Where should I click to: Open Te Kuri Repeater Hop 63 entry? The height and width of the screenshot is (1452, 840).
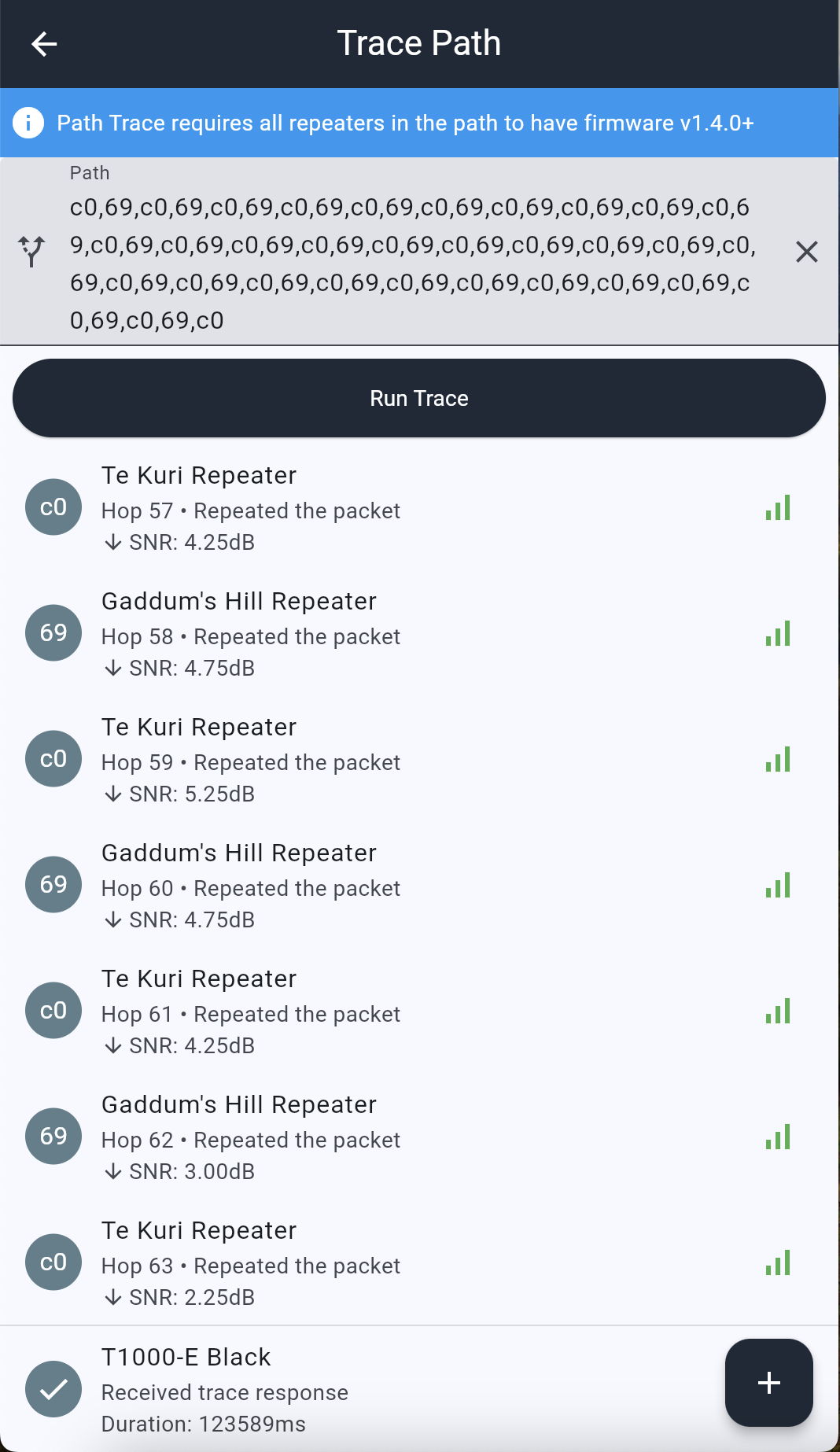419,1262
